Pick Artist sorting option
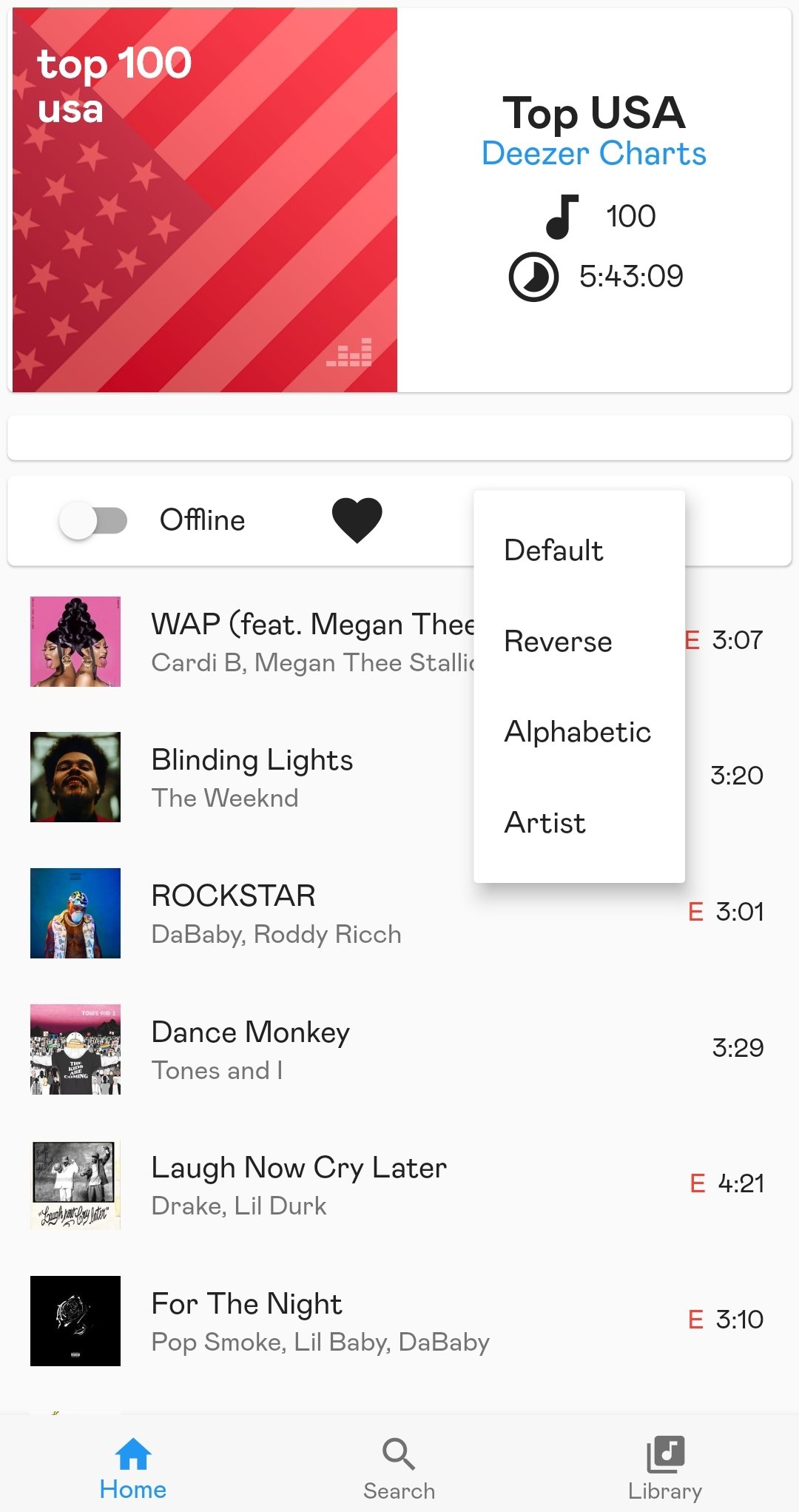Screen dimensions: 799x1512 tap(545, 821)
